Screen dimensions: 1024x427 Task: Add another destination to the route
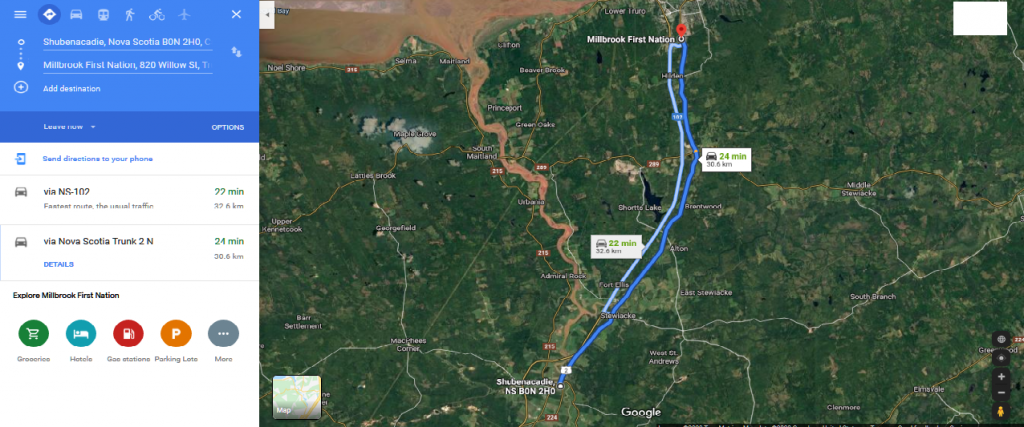point(71,89)
